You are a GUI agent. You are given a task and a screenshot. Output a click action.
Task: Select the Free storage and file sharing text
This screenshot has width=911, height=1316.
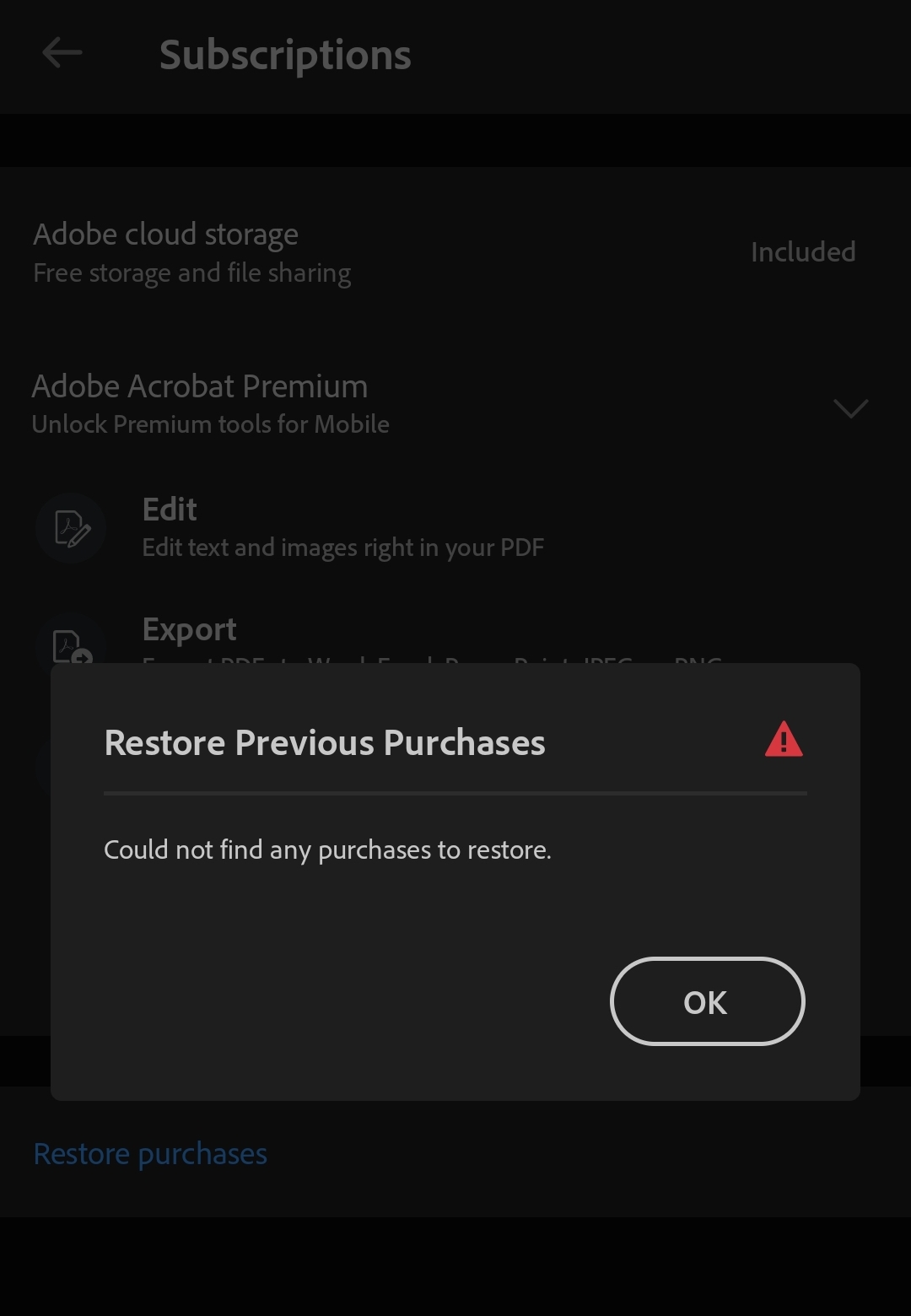coord(191,272)
